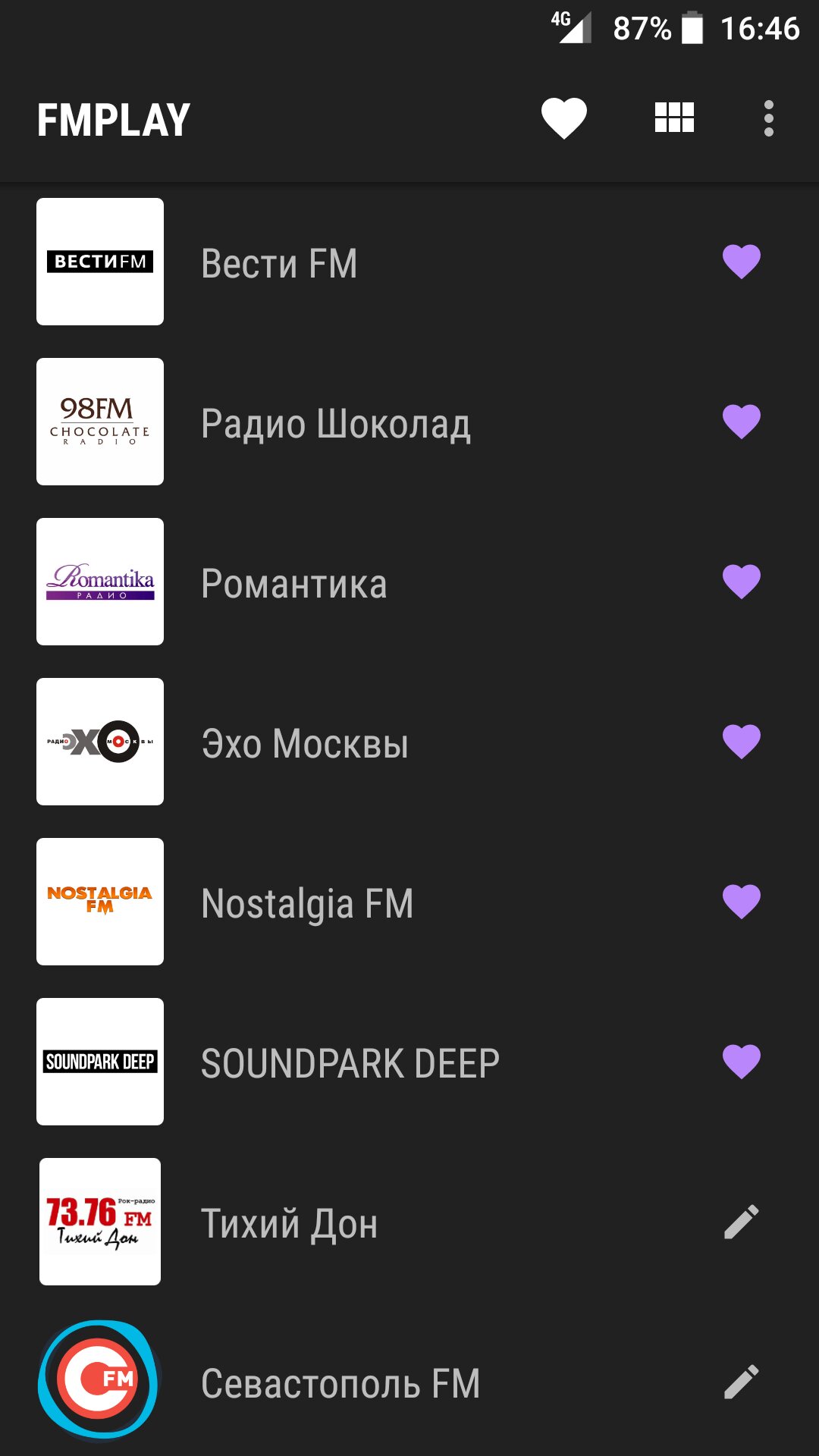The image size is (819, 1456).
Task: Open the Радио Шоколад station
Action: pos(335,423)
